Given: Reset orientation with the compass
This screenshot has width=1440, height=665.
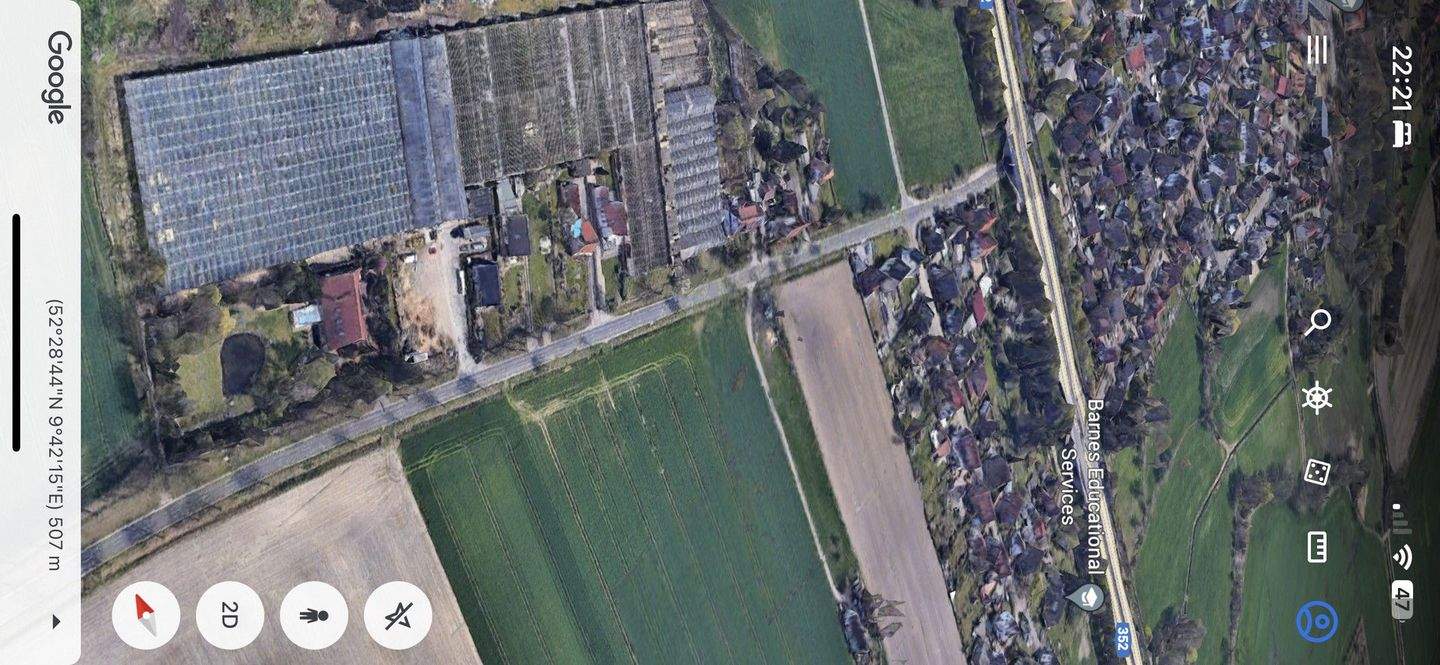Looking at the screenshot, I should (x=146, y=615).
